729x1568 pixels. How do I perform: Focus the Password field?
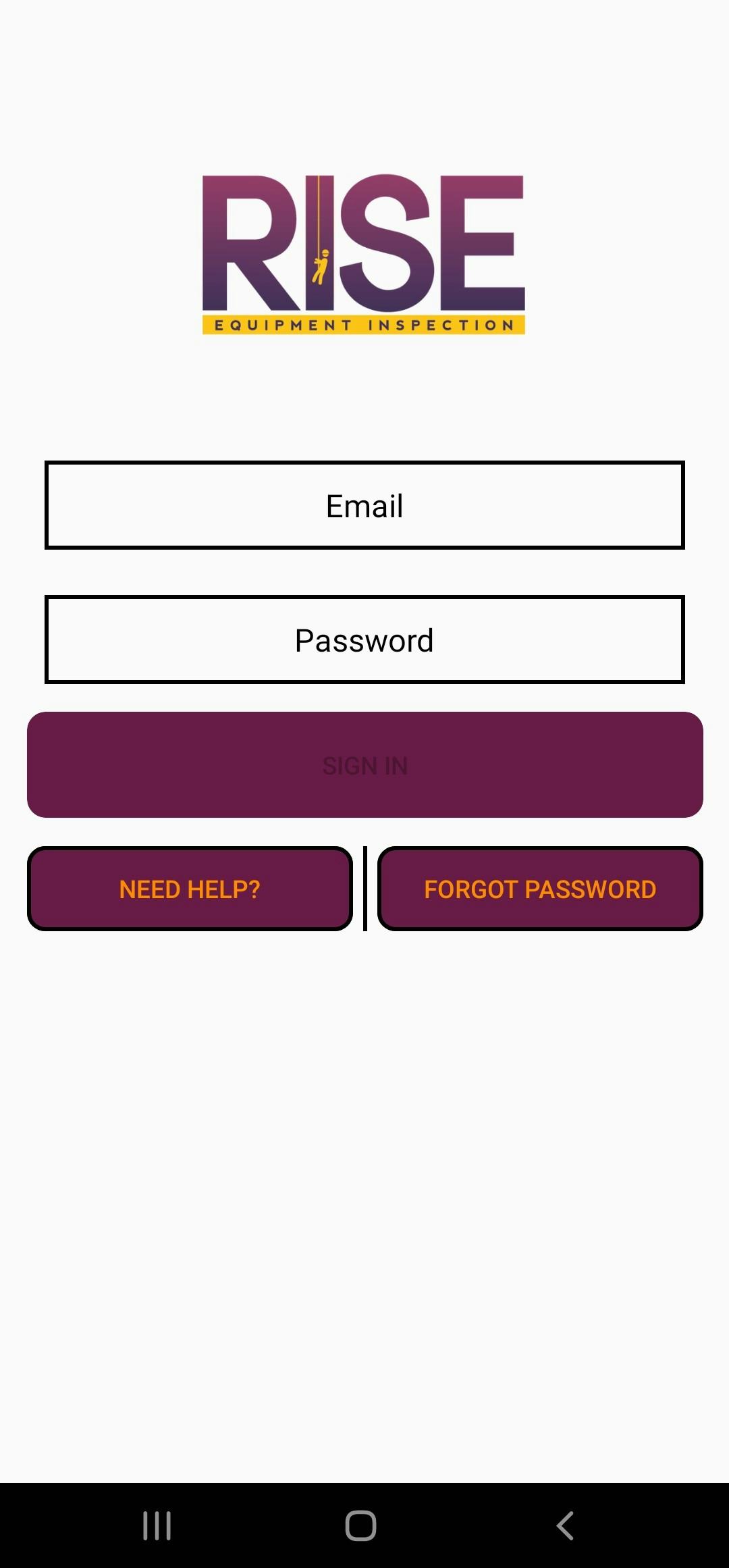click(x=364, y=639)
